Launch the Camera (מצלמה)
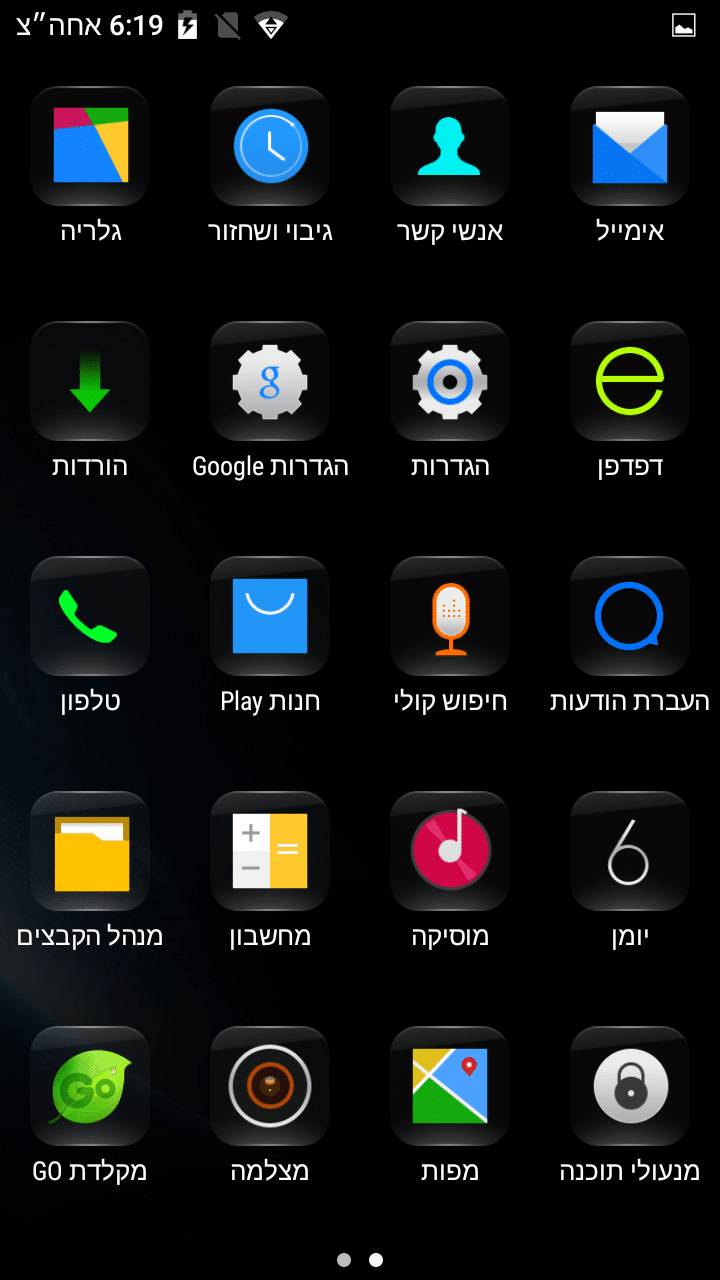Image resolution: width=720 pixels, height=1280 pixels. pyautogui.click(x=270, y=1086)
